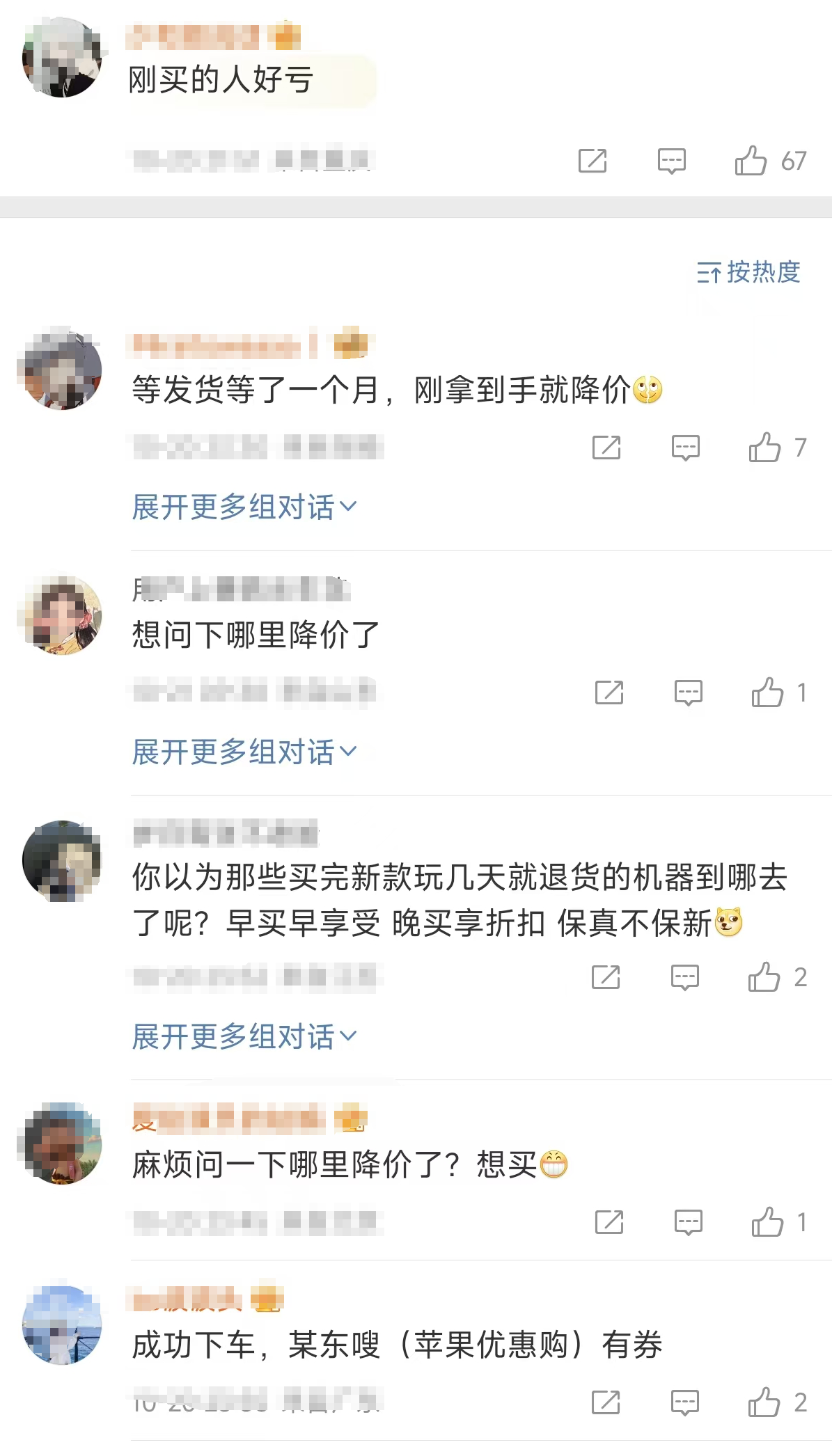The width and height of the screenshot is (832, 1456).
Task: Open avatar of 刚买的人好亏 commenter
Action: pyautogui.click(x=63, y=58)
